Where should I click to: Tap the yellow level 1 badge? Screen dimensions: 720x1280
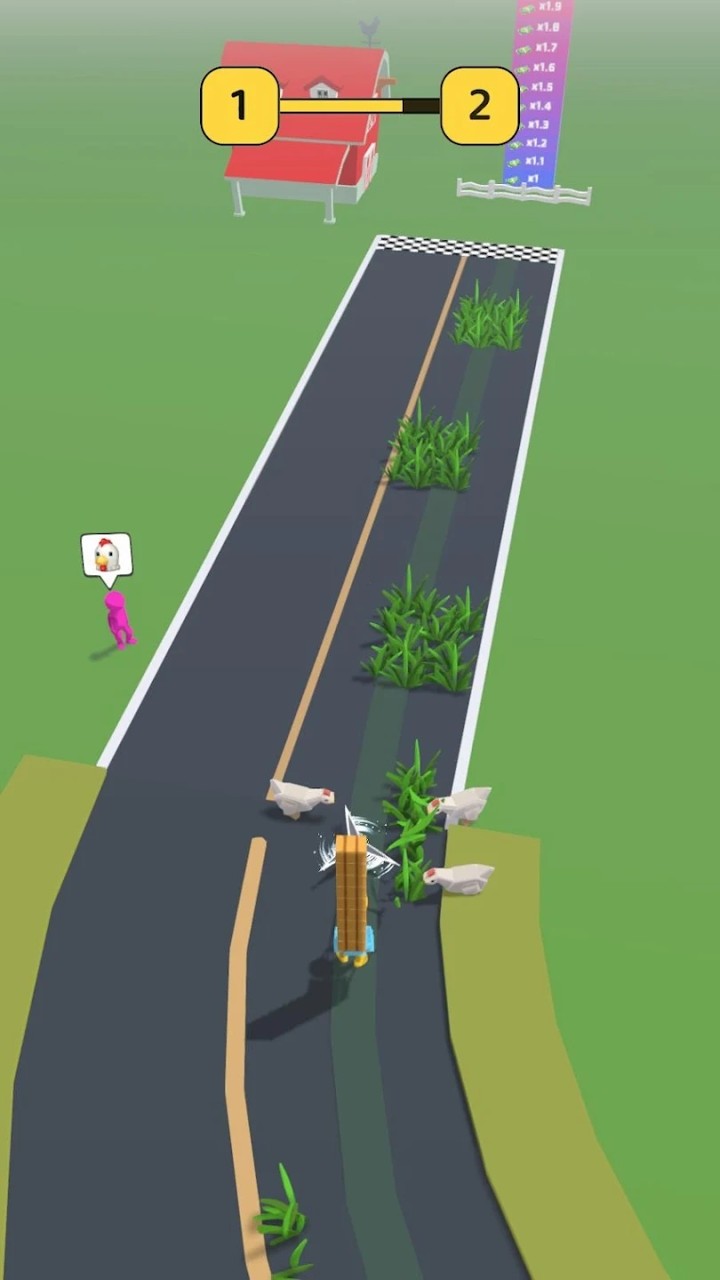click(x=239, y=103)
